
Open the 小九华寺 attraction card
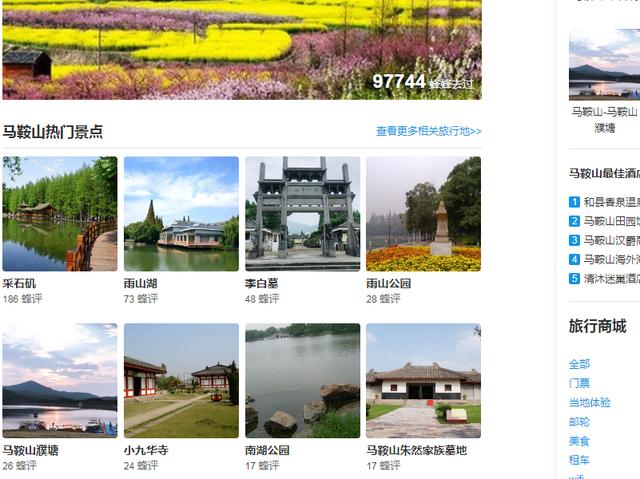coord(181,380)
